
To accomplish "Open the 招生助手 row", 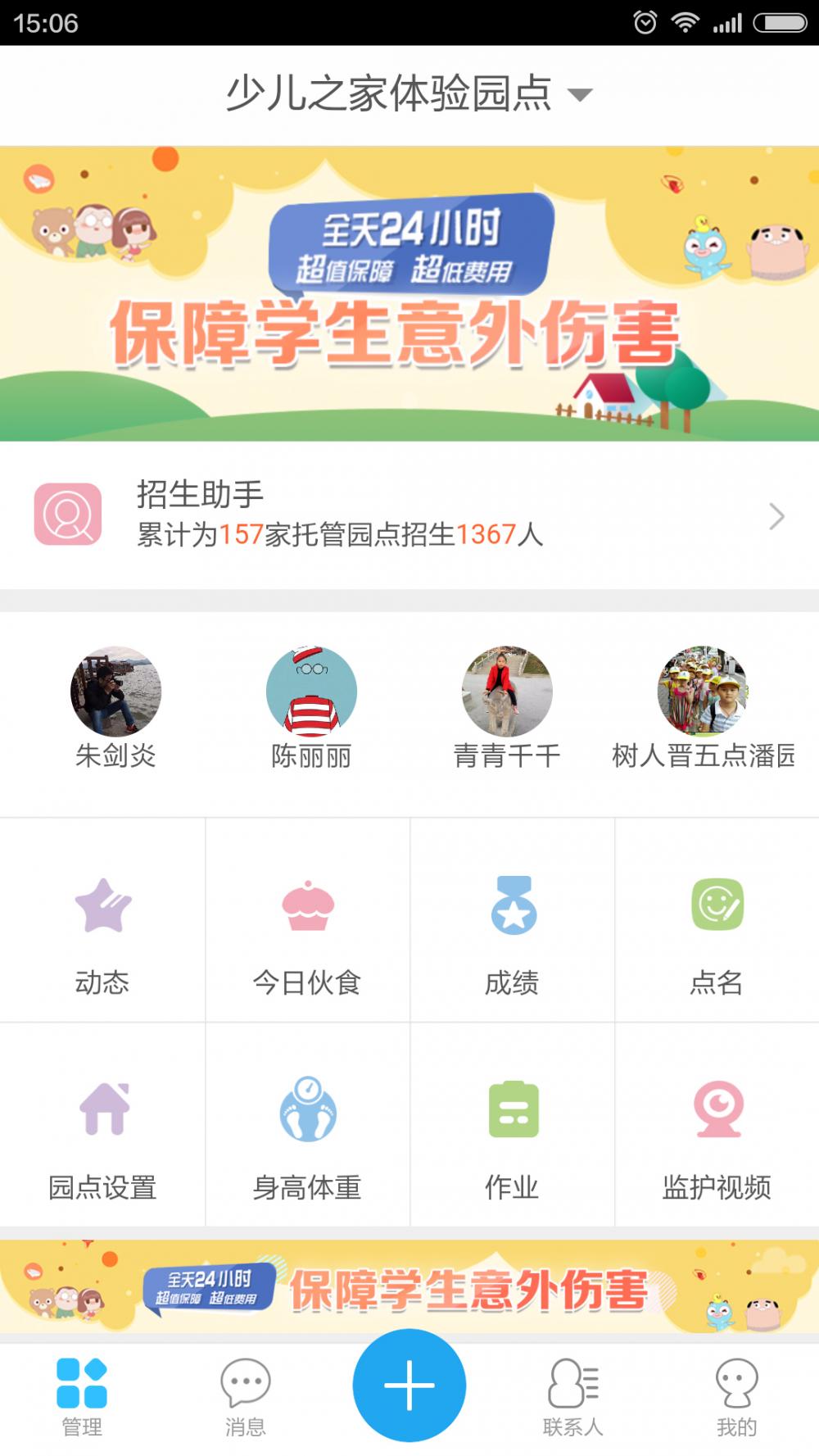I will pos(409,515).
